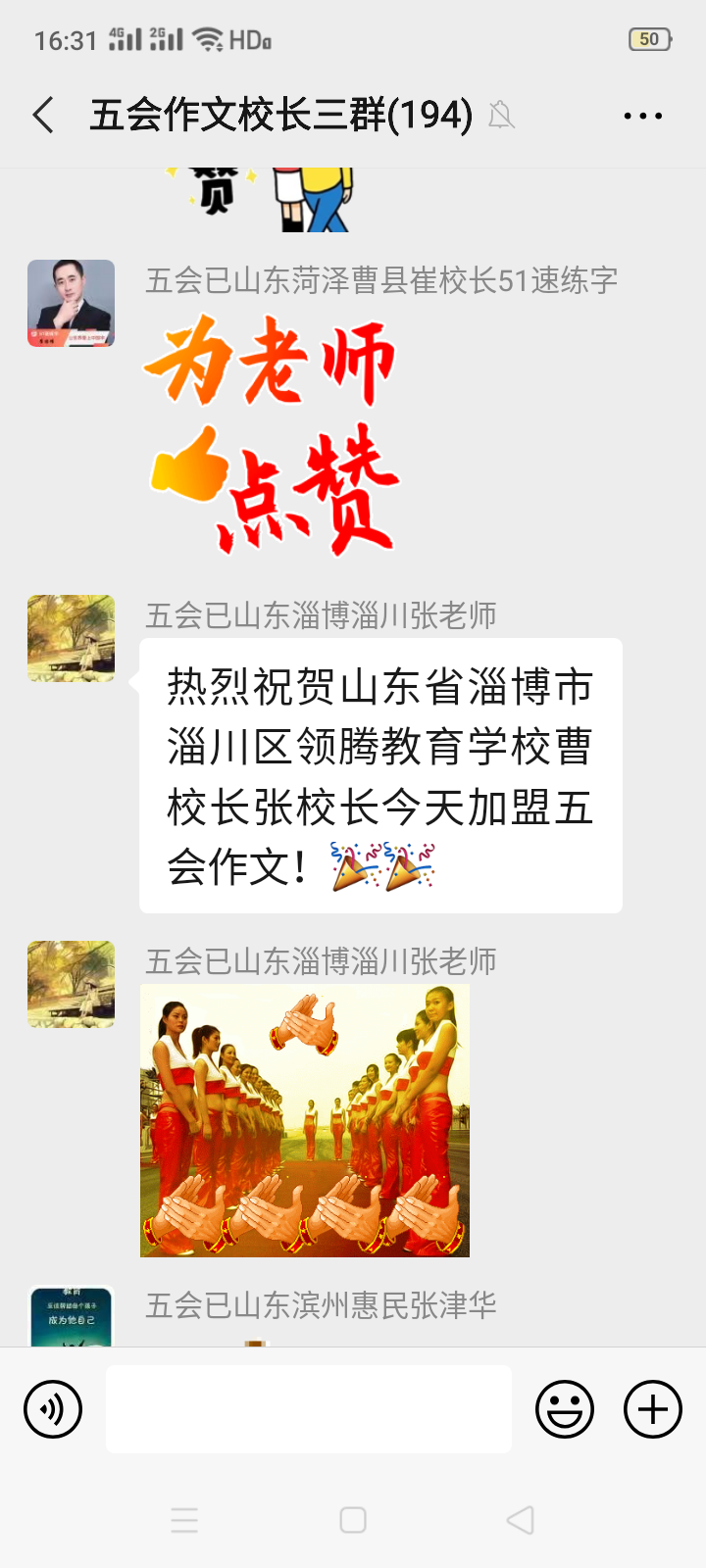Open the plus attachments menu
The image size is (706, 1568).
[653, 1409]
